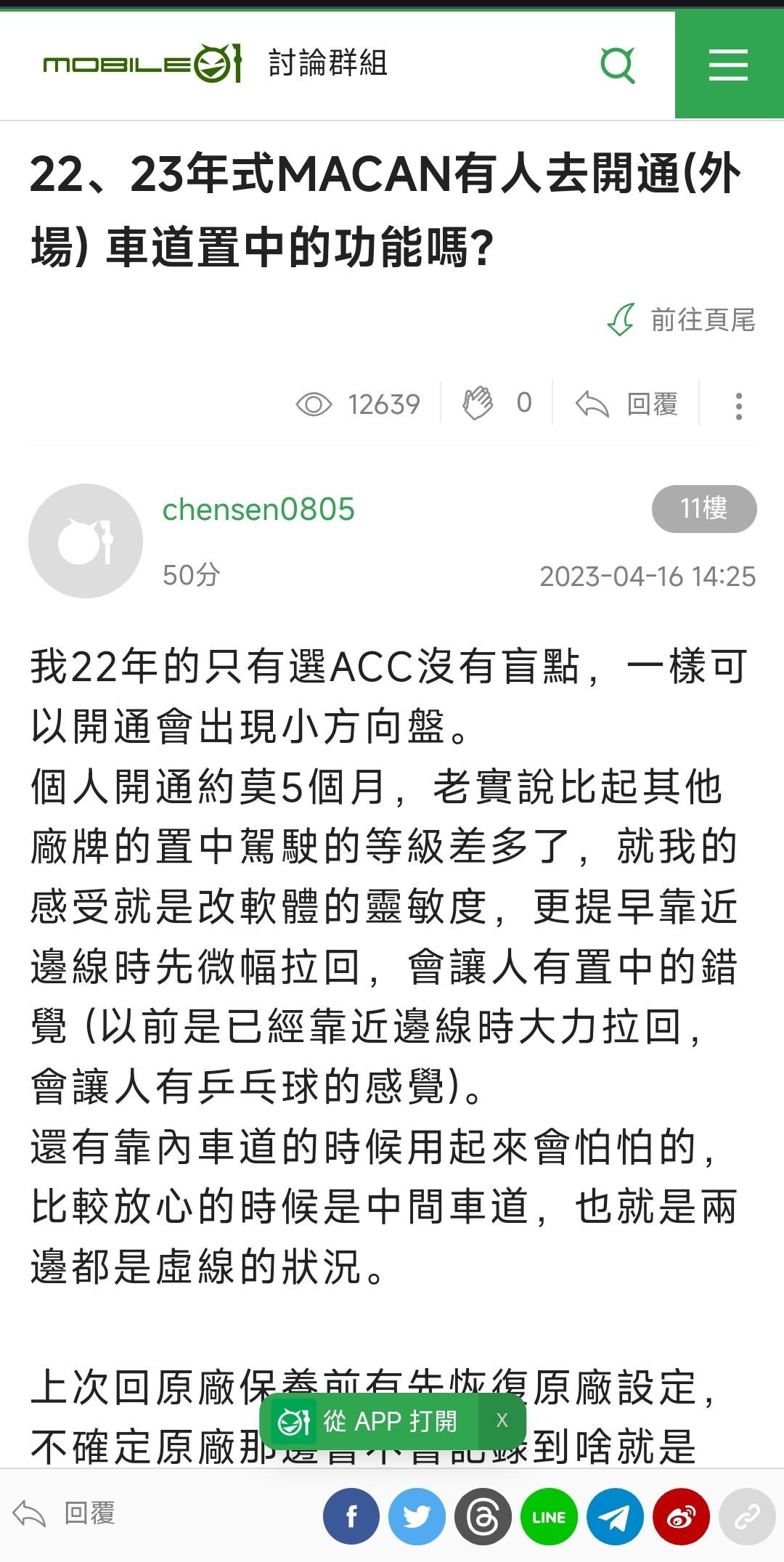The width and height of the screenshot is (784, 1562).
Task: Jump to page end via 前往頁尾
Action: [682, 320]
